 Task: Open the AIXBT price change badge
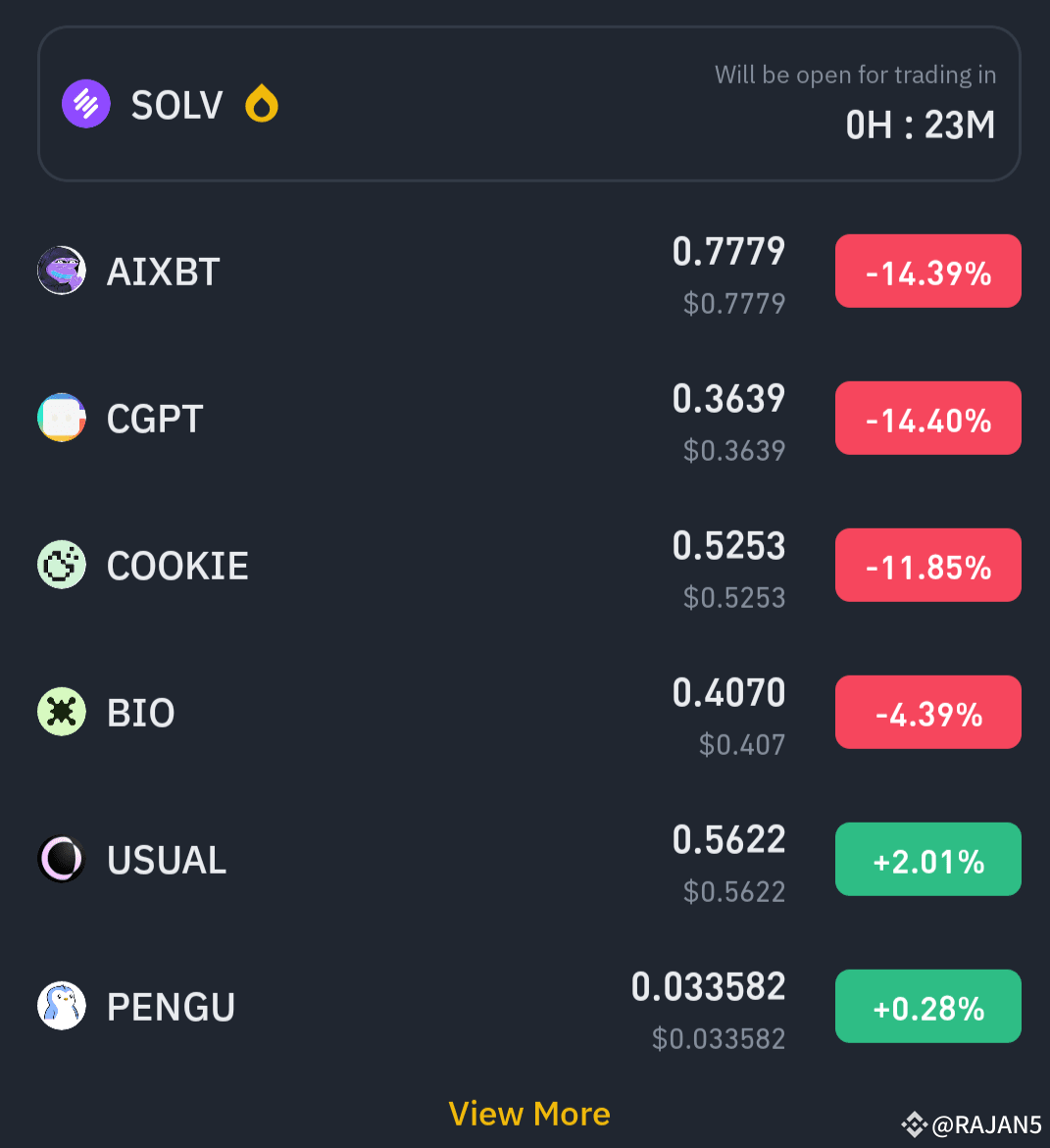pyautogui.click(x=927, y=271)
